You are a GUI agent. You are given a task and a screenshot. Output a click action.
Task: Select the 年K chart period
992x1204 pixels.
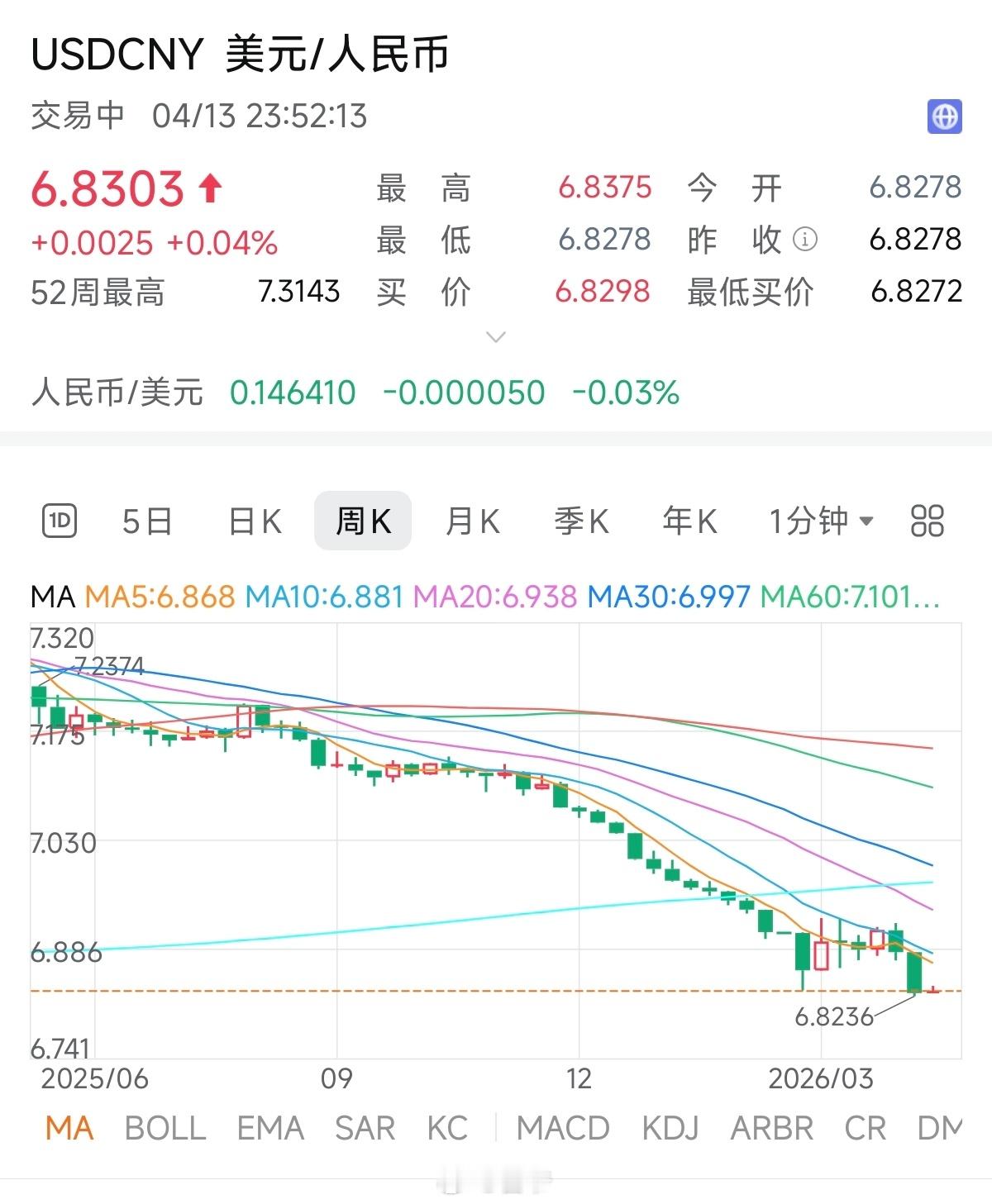(x=690, y=520)
